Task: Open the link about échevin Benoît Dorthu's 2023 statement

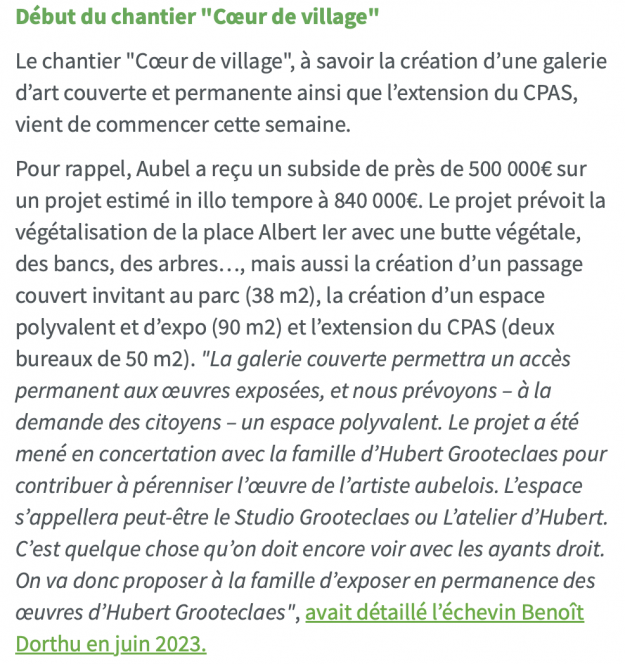Action: pos(444,612)
